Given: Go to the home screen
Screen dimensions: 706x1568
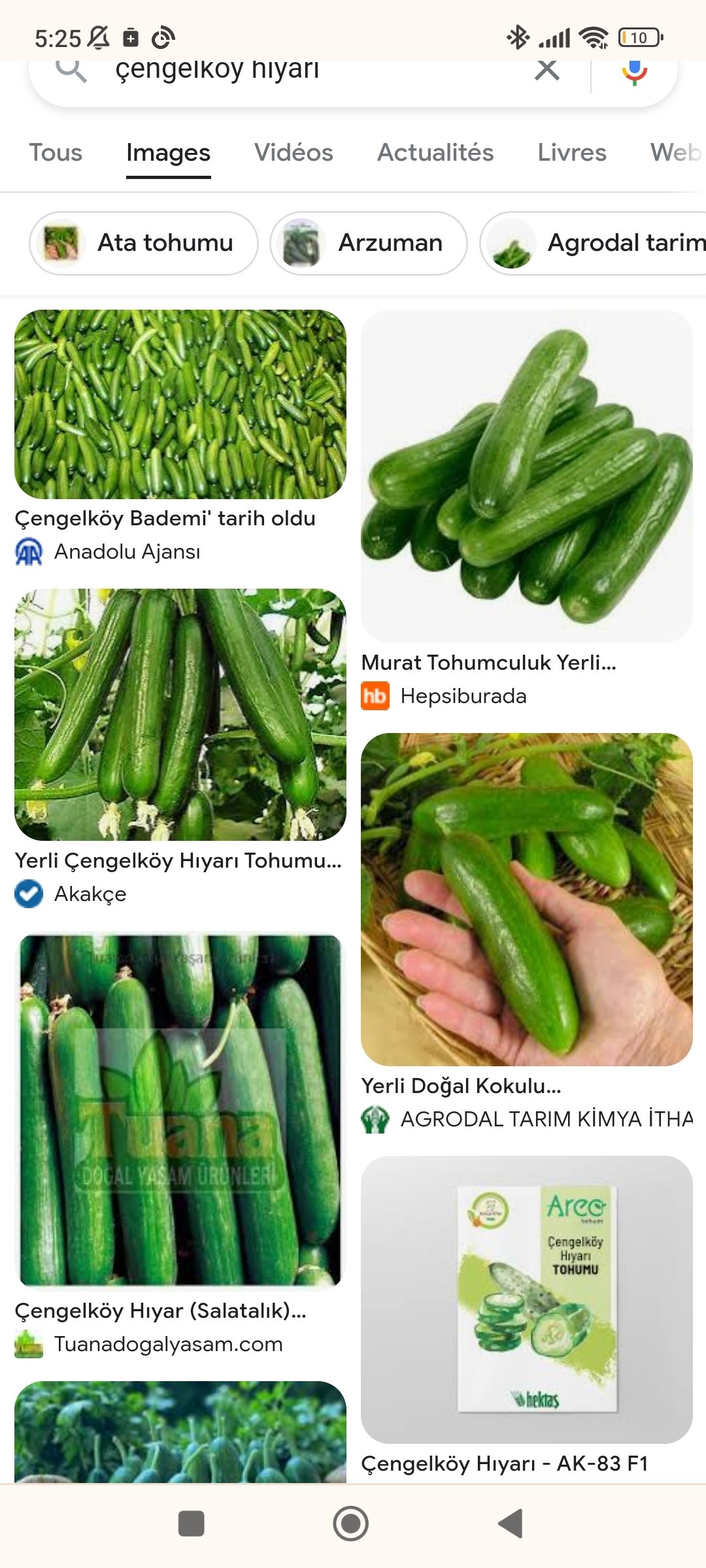Looking at the screenshot, I should coord(351,1524).
